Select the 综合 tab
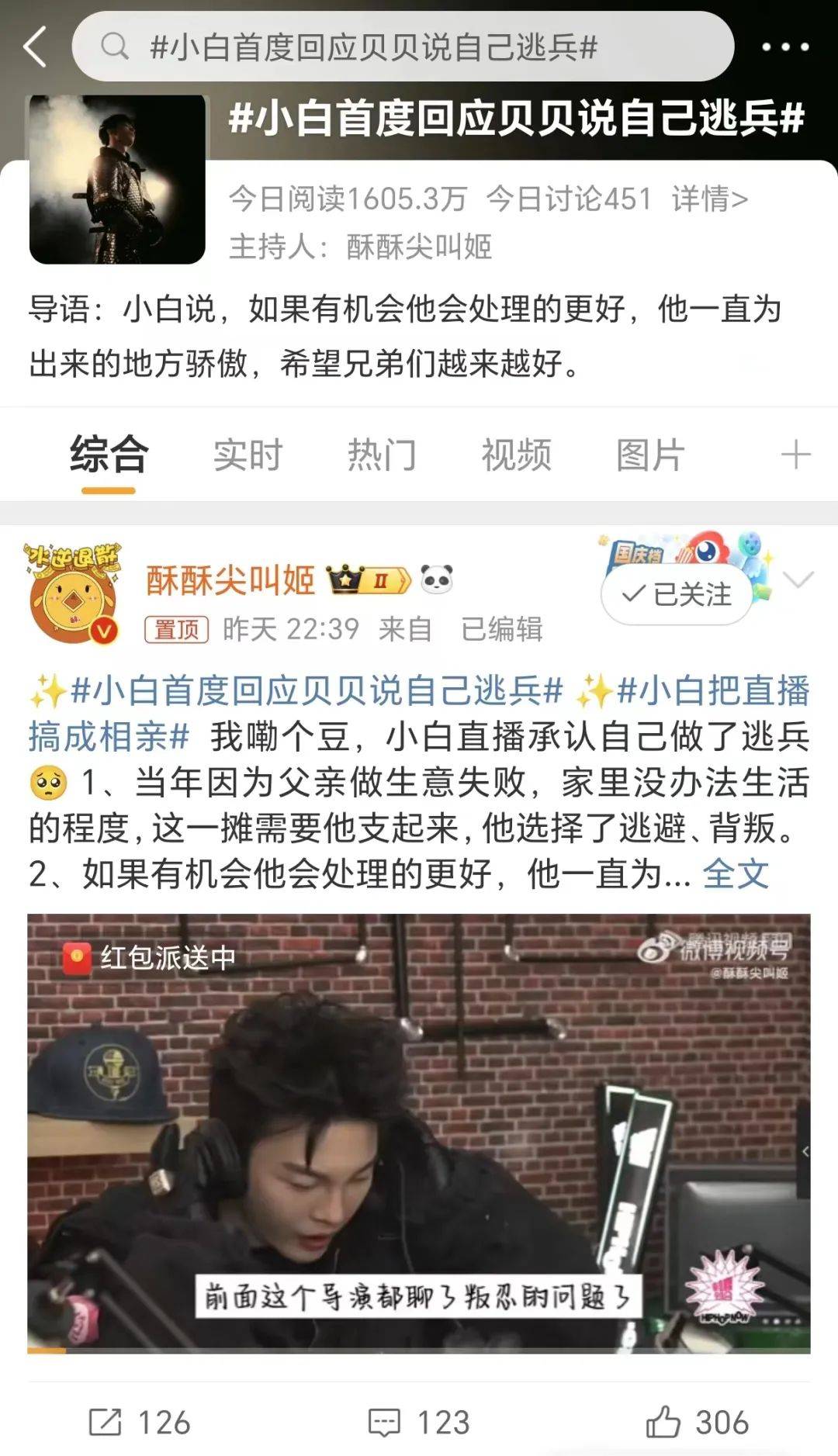The height and width of the screenshot is (1456, 838). click(x=109, y=455)
